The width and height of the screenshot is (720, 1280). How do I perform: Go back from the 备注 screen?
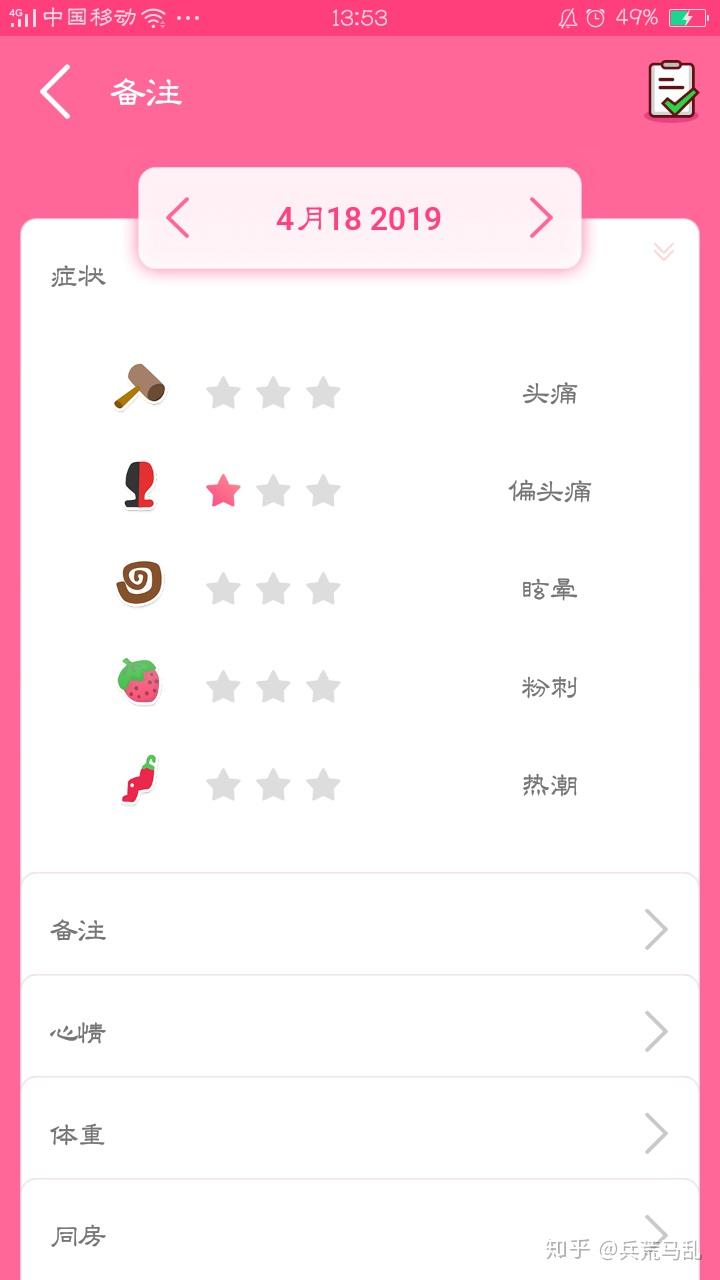tap(56, 92)
